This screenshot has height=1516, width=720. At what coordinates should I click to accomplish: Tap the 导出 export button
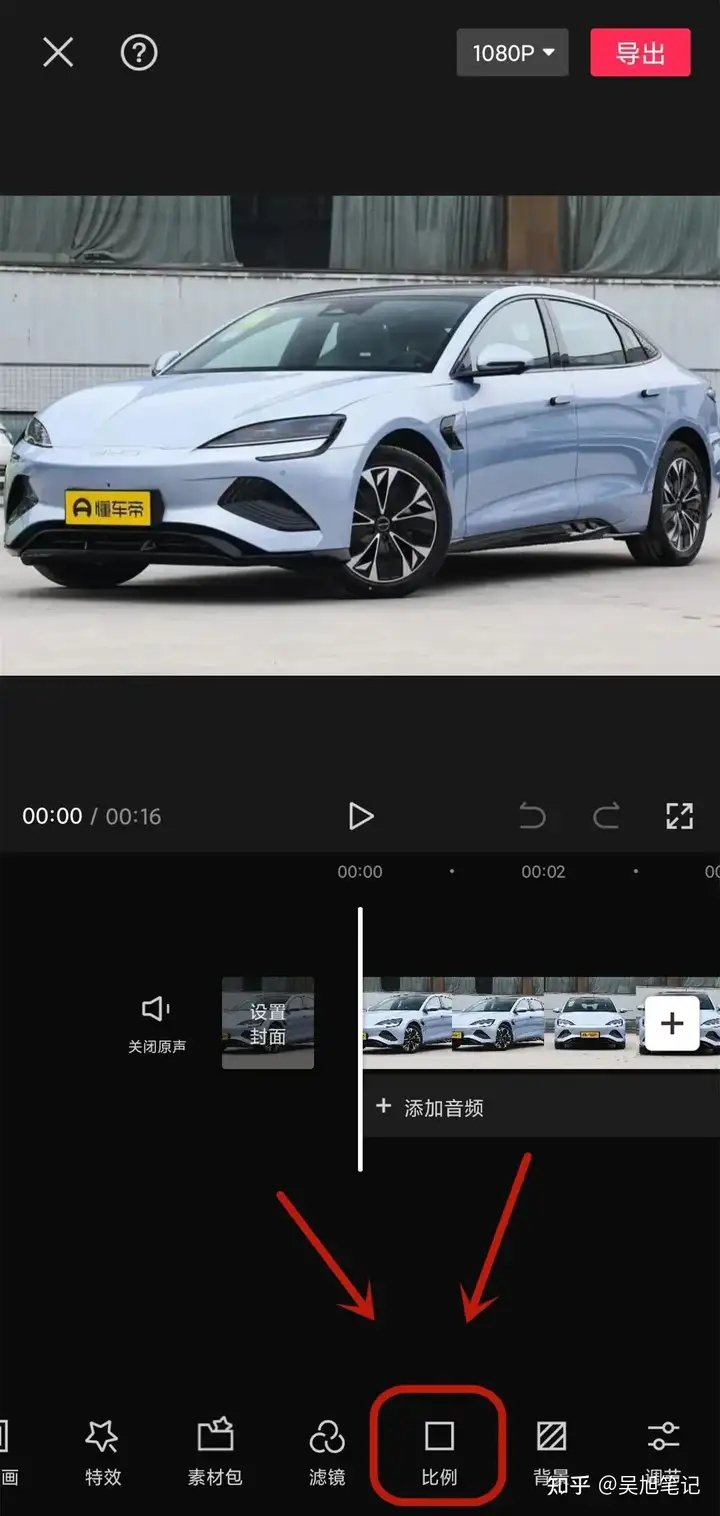pos(640,53)
